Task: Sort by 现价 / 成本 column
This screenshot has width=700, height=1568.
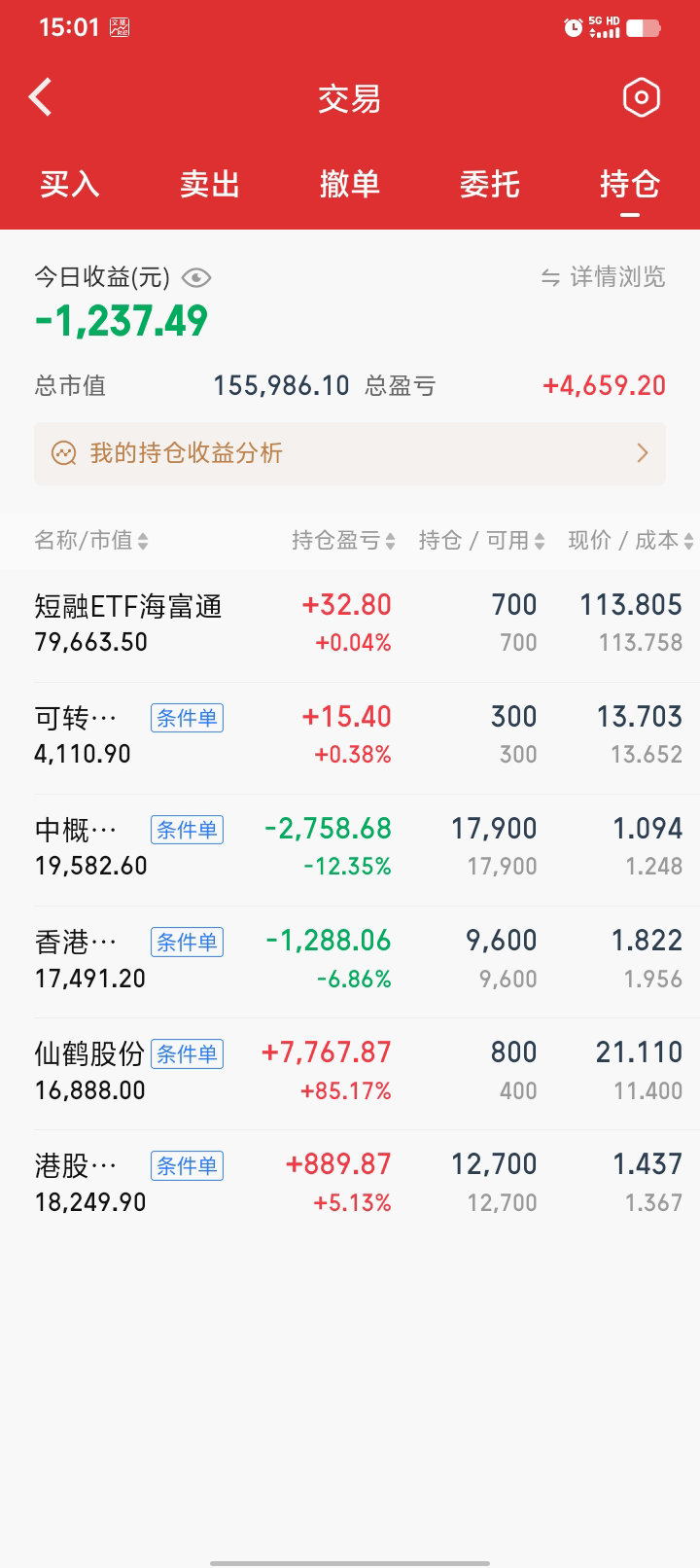Action: click(x=631, y=541)
